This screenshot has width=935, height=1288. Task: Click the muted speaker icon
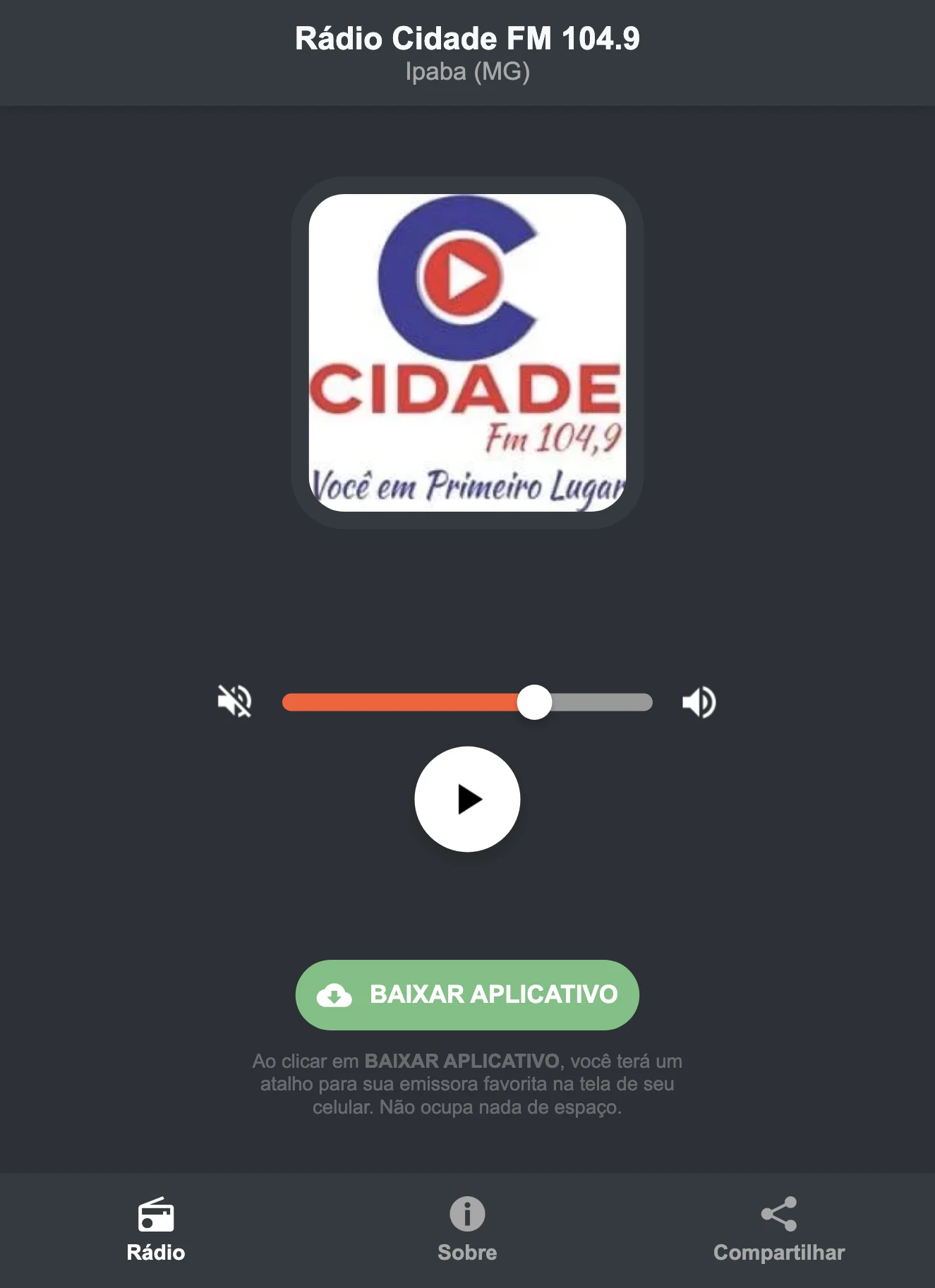[235, 700]
